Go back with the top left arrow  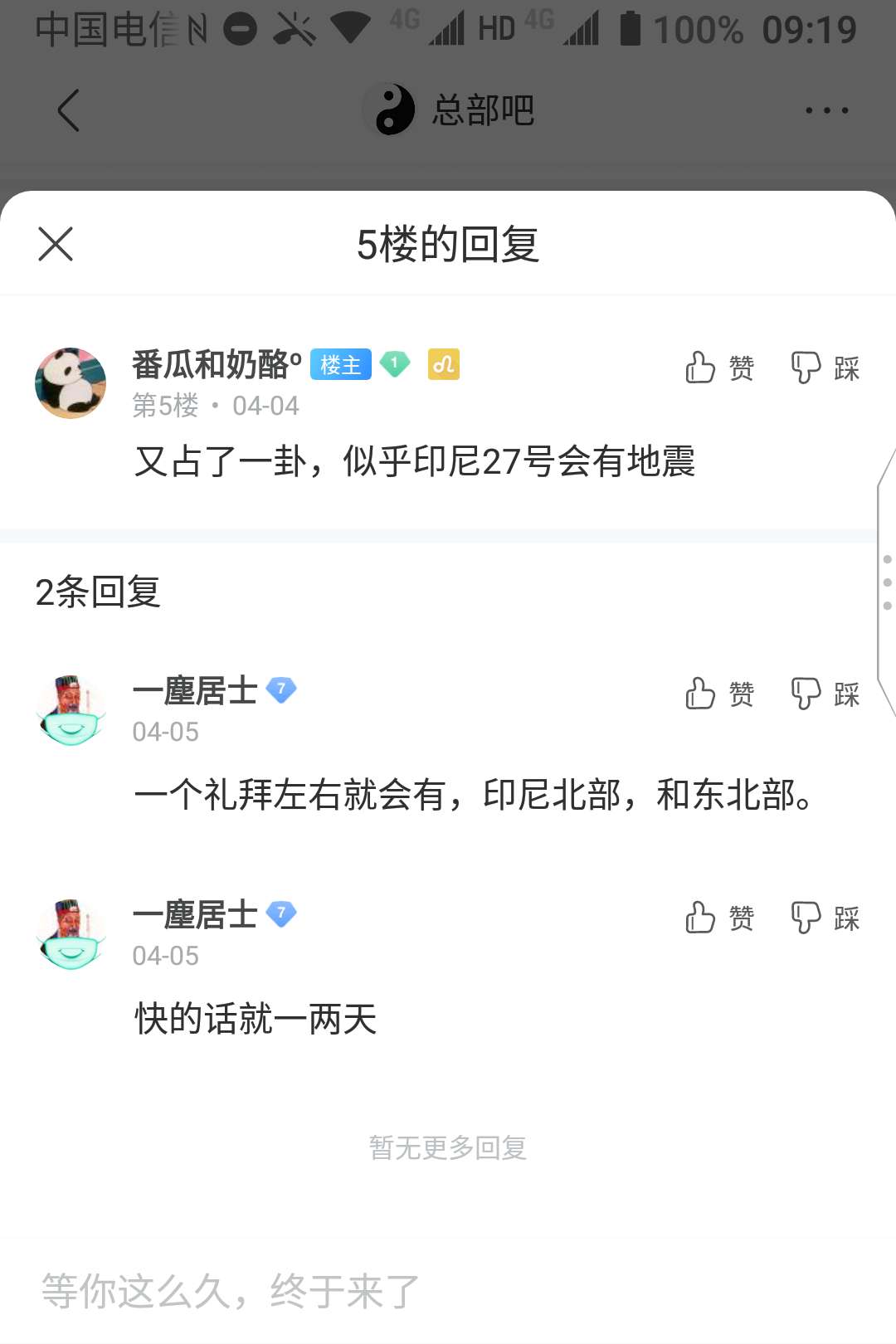click(x=69, y=110)
